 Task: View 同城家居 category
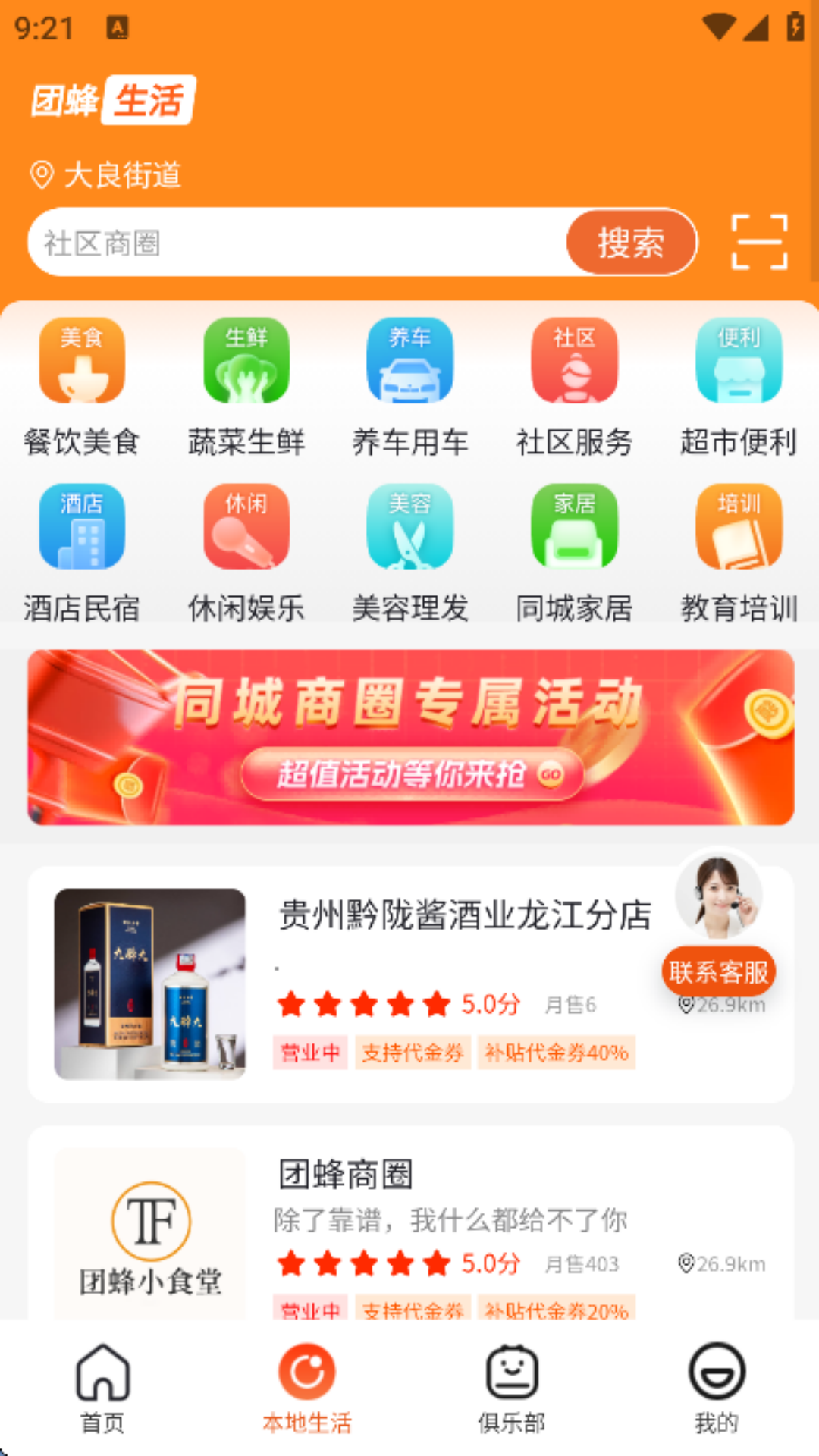coord(574,554)
